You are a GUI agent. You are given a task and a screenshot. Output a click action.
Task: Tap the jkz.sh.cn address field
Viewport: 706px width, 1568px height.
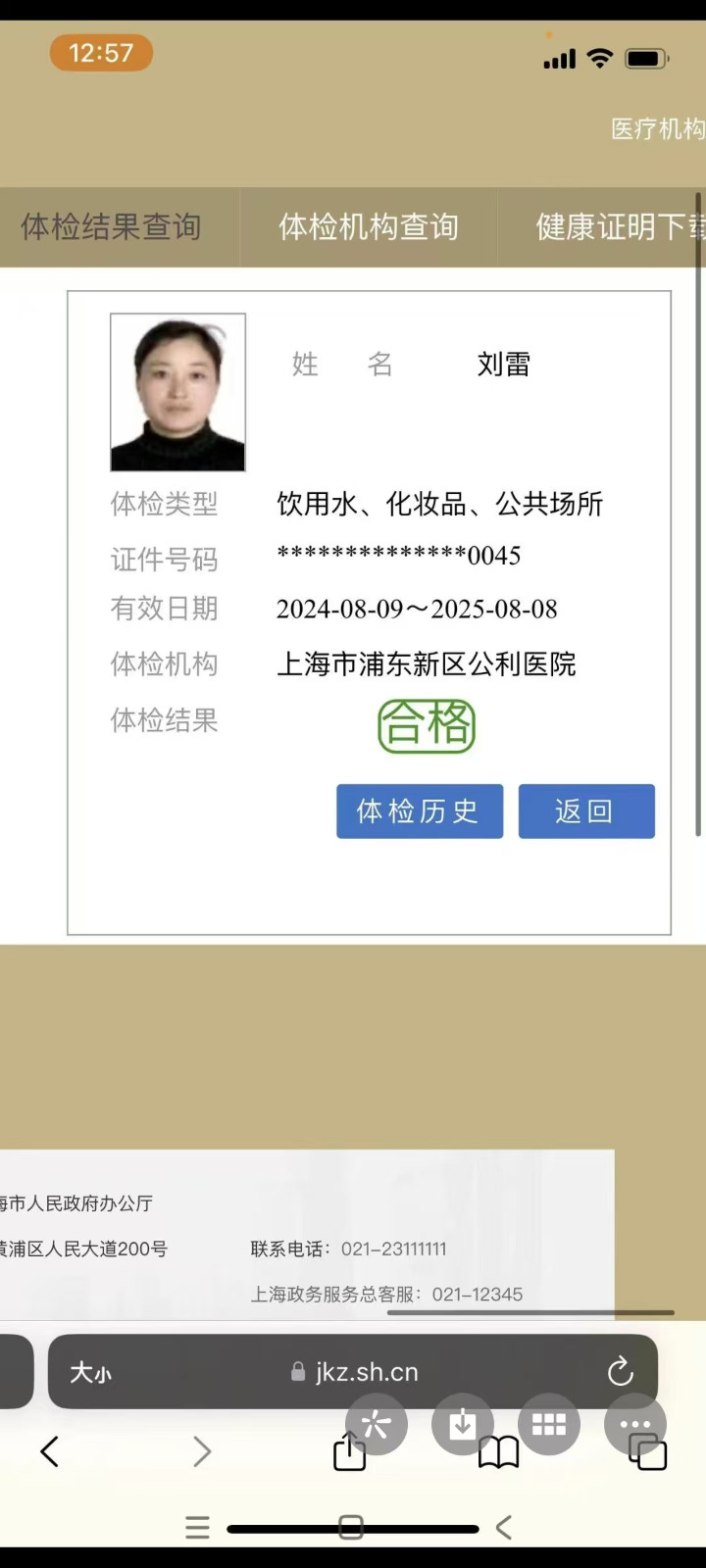[x=363, y=1372]
